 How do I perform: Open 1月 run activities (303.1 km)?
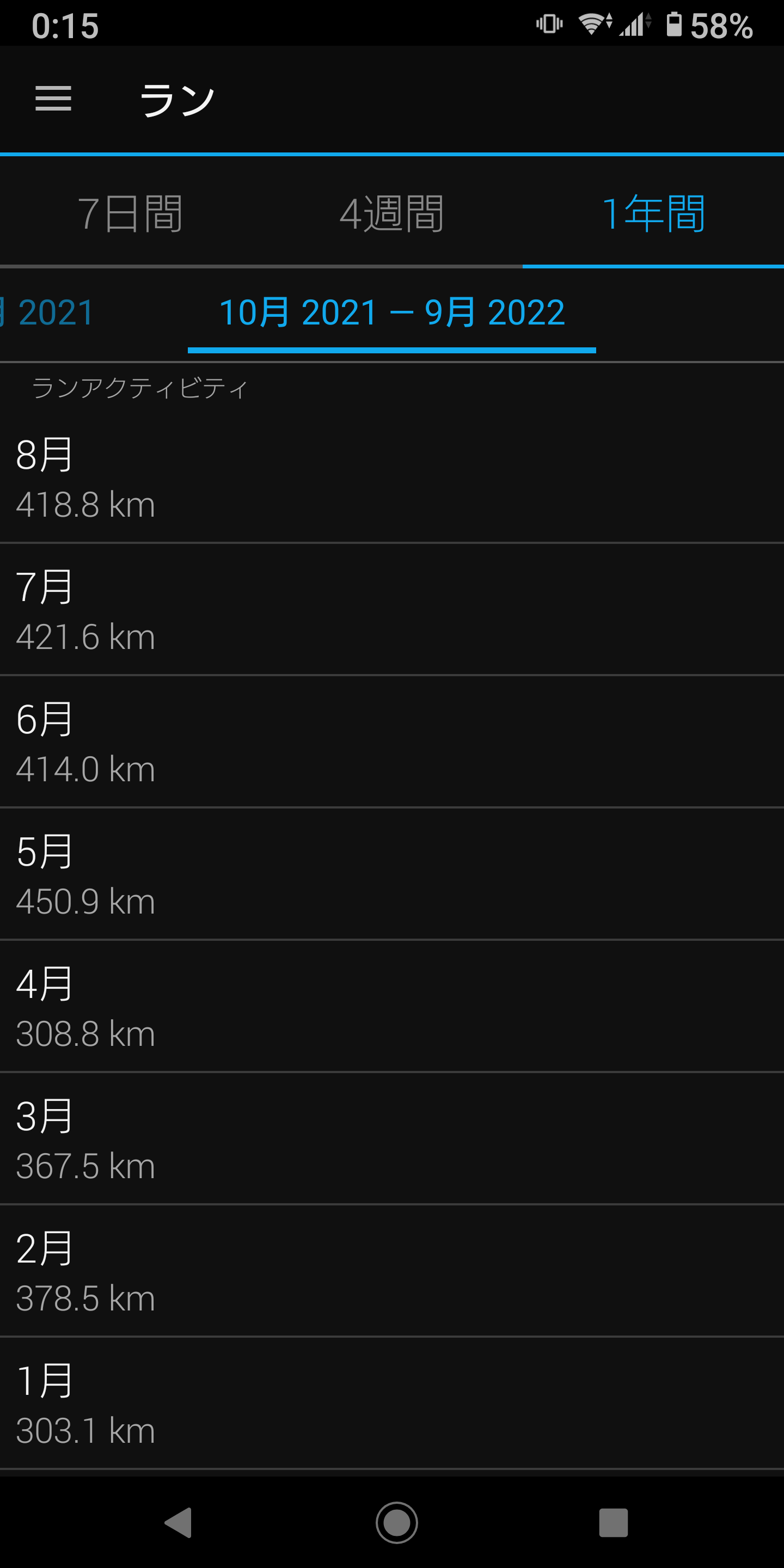pos(392,1404)
